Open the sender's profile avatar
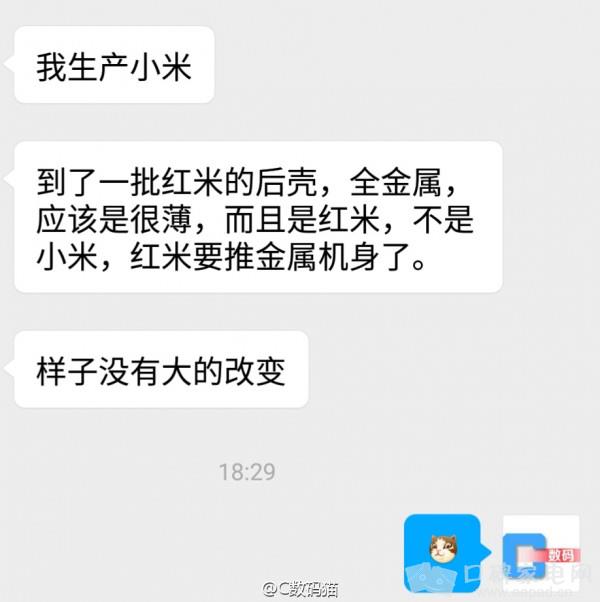 point(541,553)
